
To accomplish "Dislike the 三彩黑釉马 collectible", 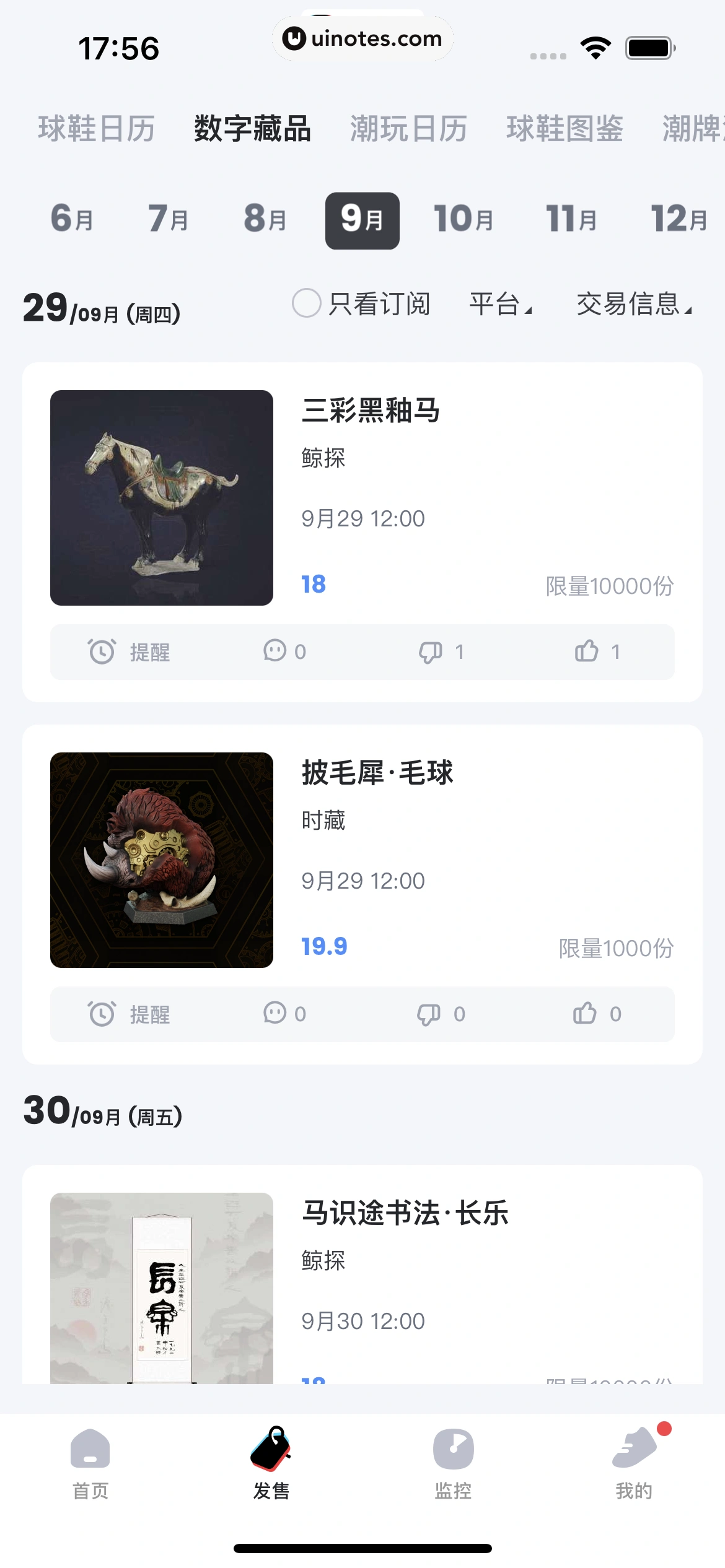I will click(441, 651).
